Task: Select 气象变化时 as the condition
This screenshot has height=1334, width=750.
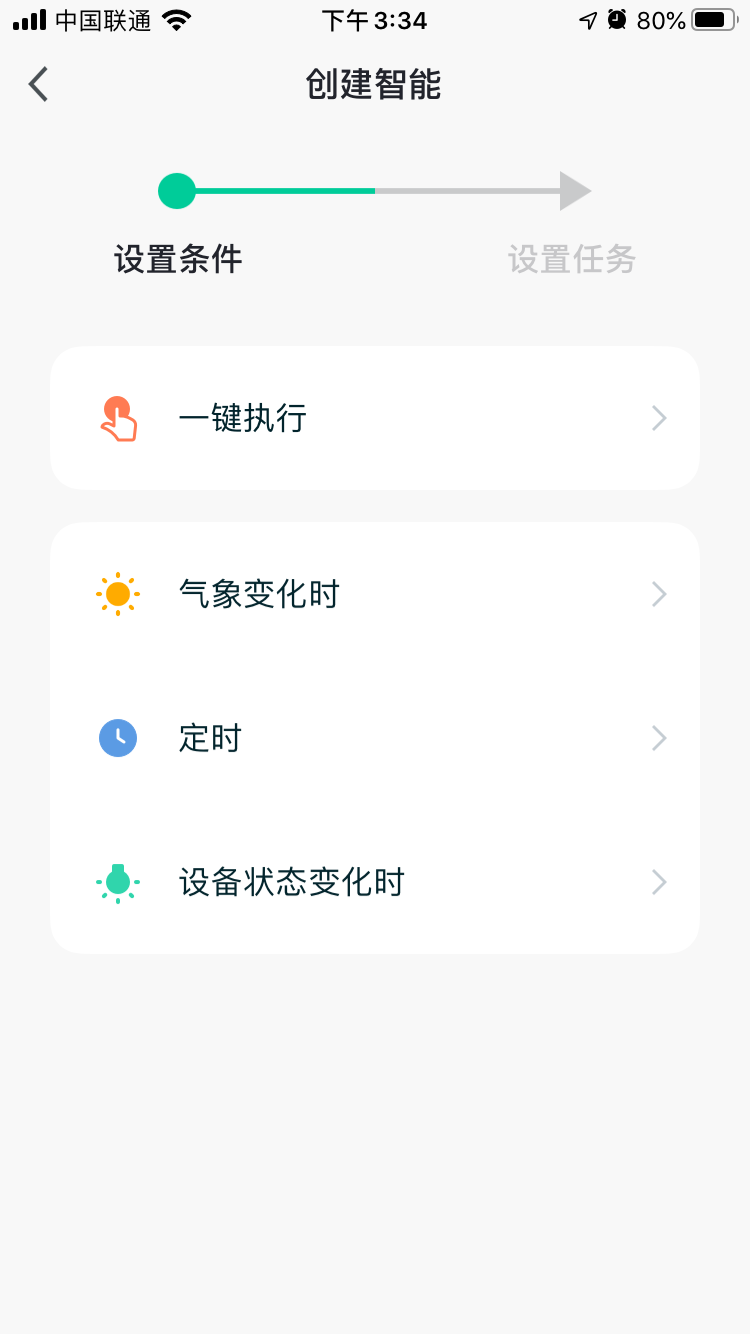Action: pyautogui.click(x=374, y=595)
